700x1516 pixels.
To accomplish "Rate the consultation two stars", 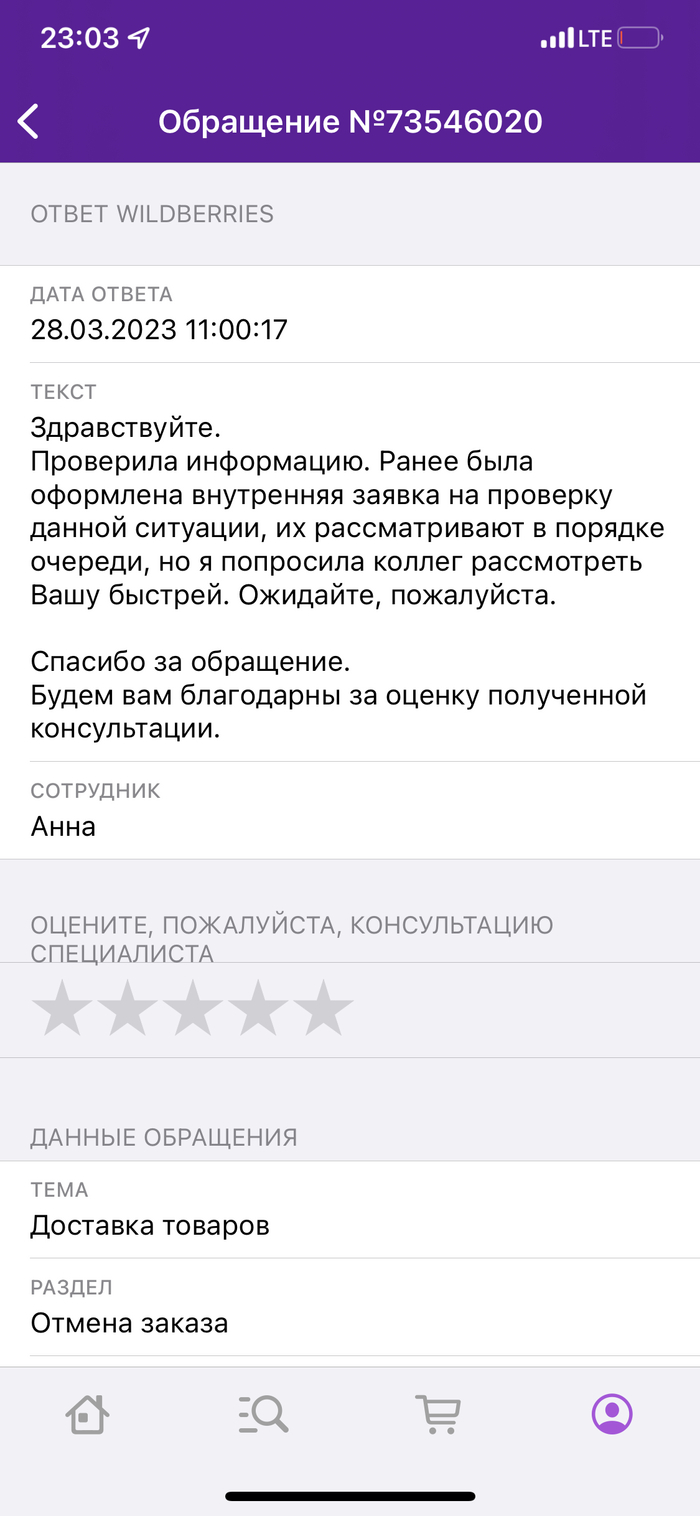I will click(127, 1008).
